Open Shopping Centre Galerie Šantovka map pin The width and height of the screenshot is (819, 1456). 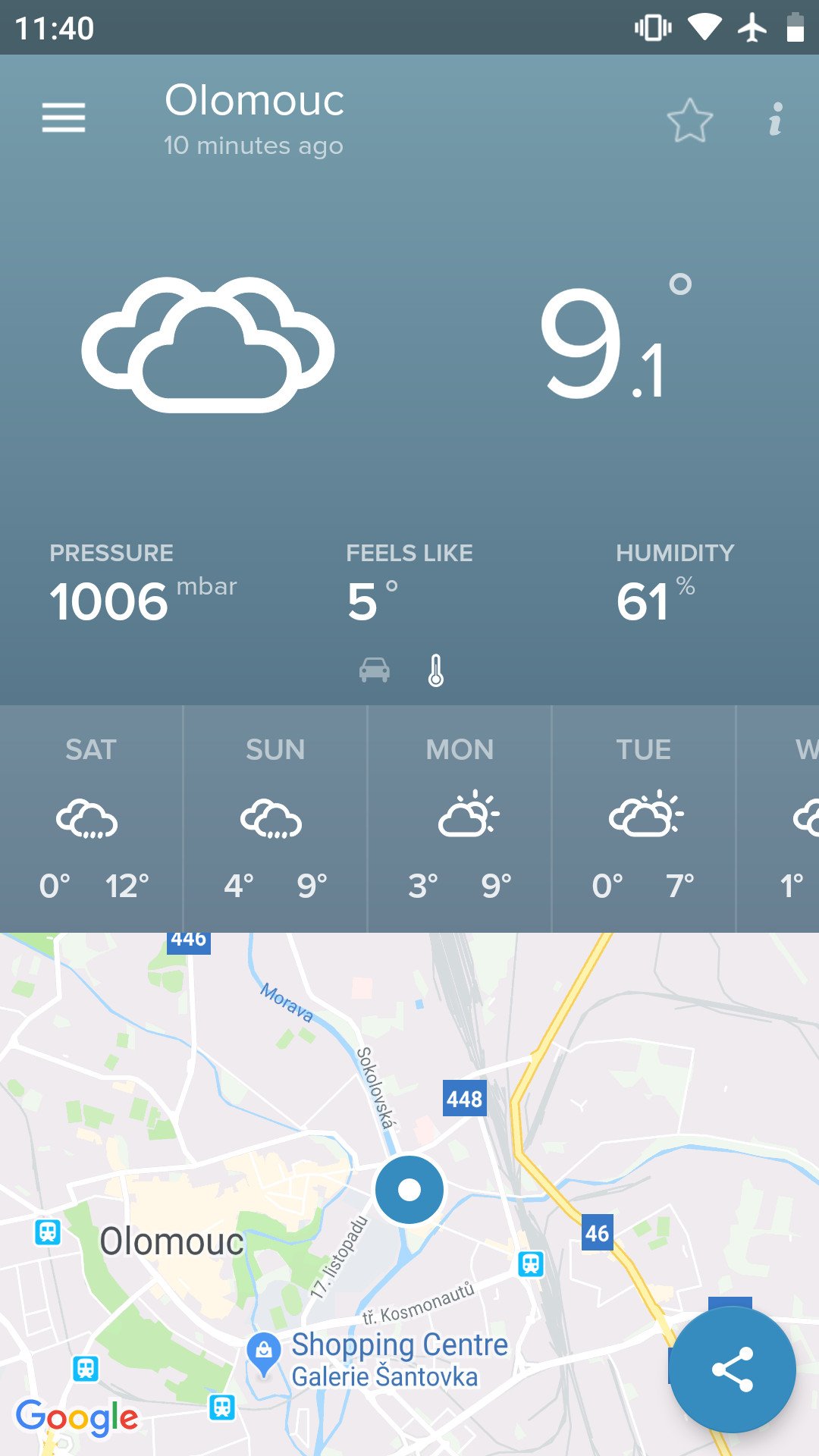[x=264, y=1354]
